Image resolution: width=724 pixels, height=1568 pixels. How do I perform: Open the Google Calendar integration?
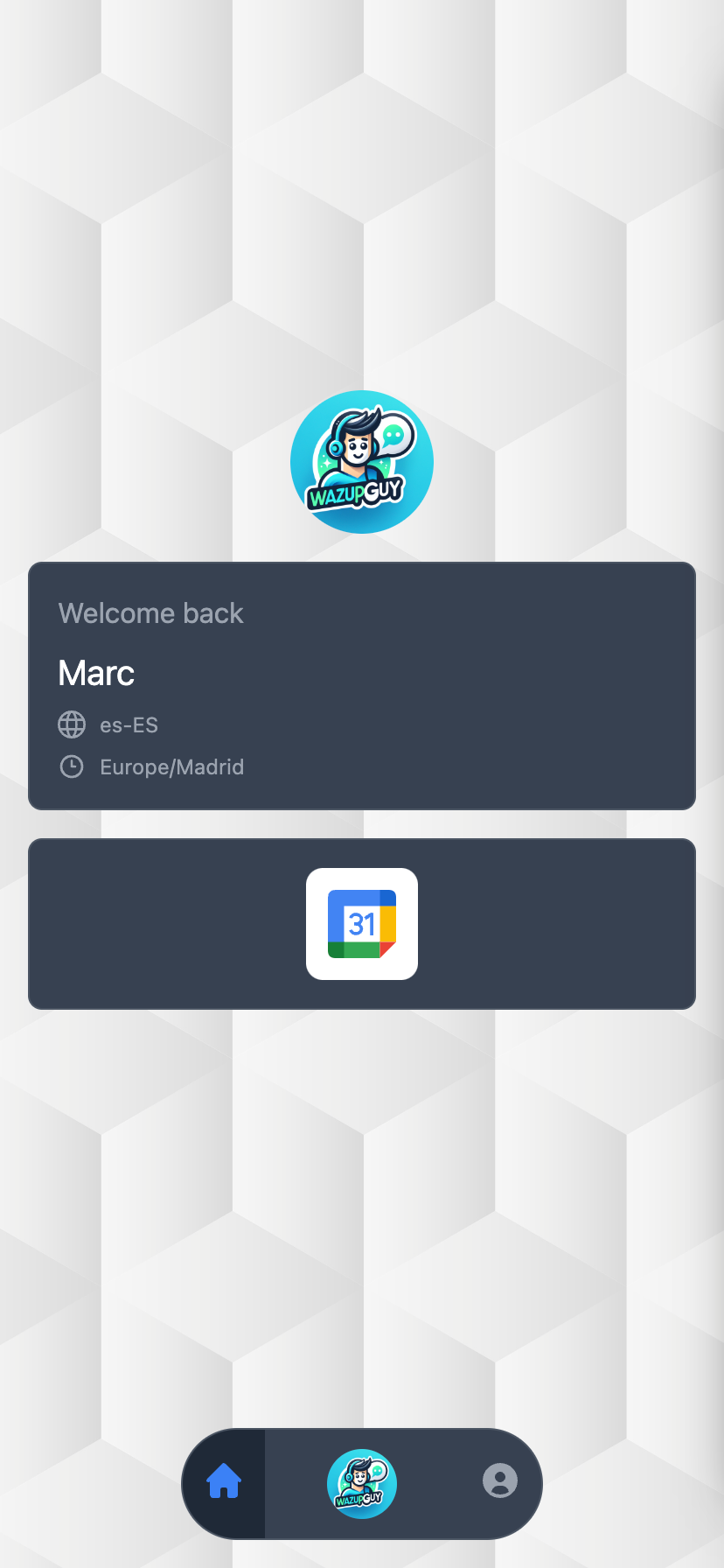[362, 924]
